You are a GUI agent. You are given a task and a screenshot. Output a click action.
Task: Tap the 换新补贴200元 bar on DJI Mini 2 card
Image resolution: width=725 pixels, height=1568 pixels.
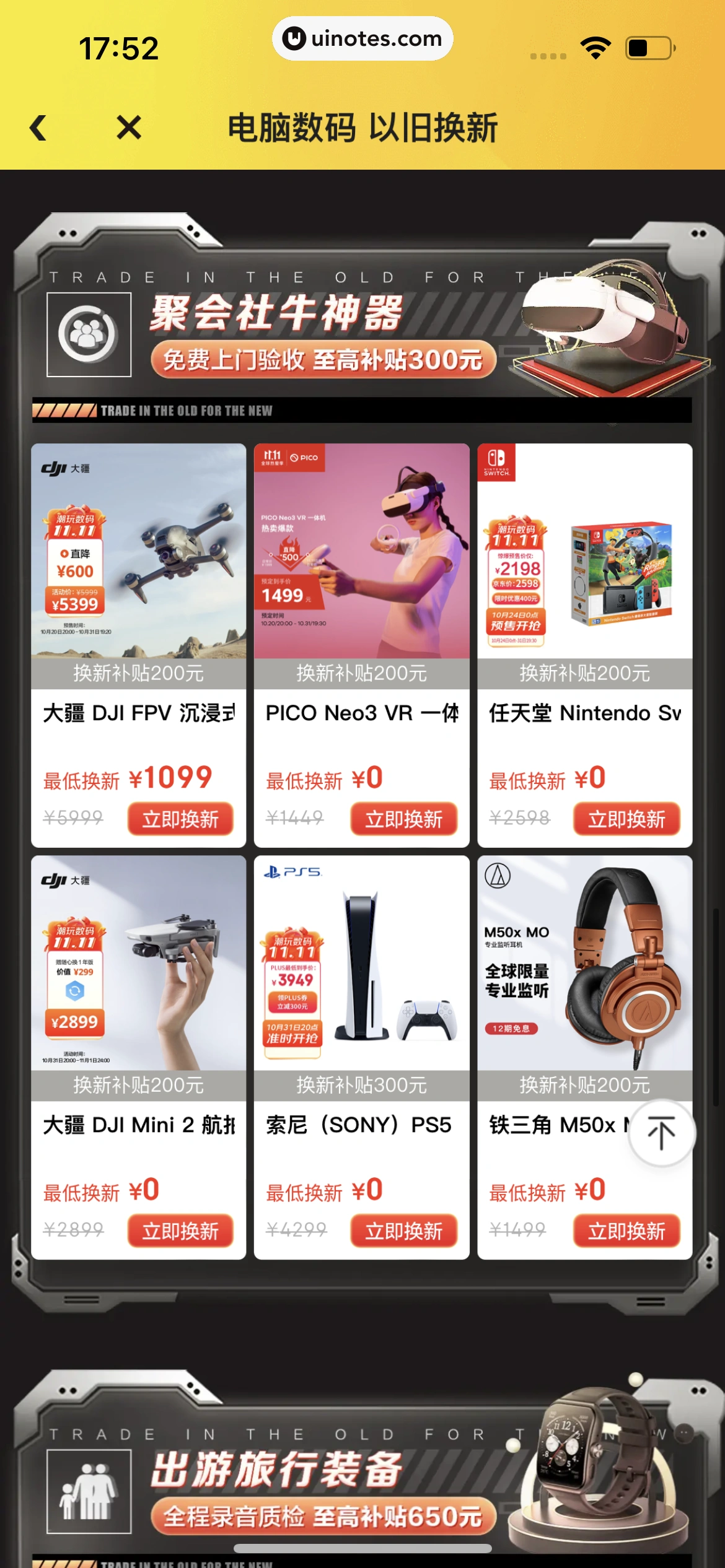138,1084
